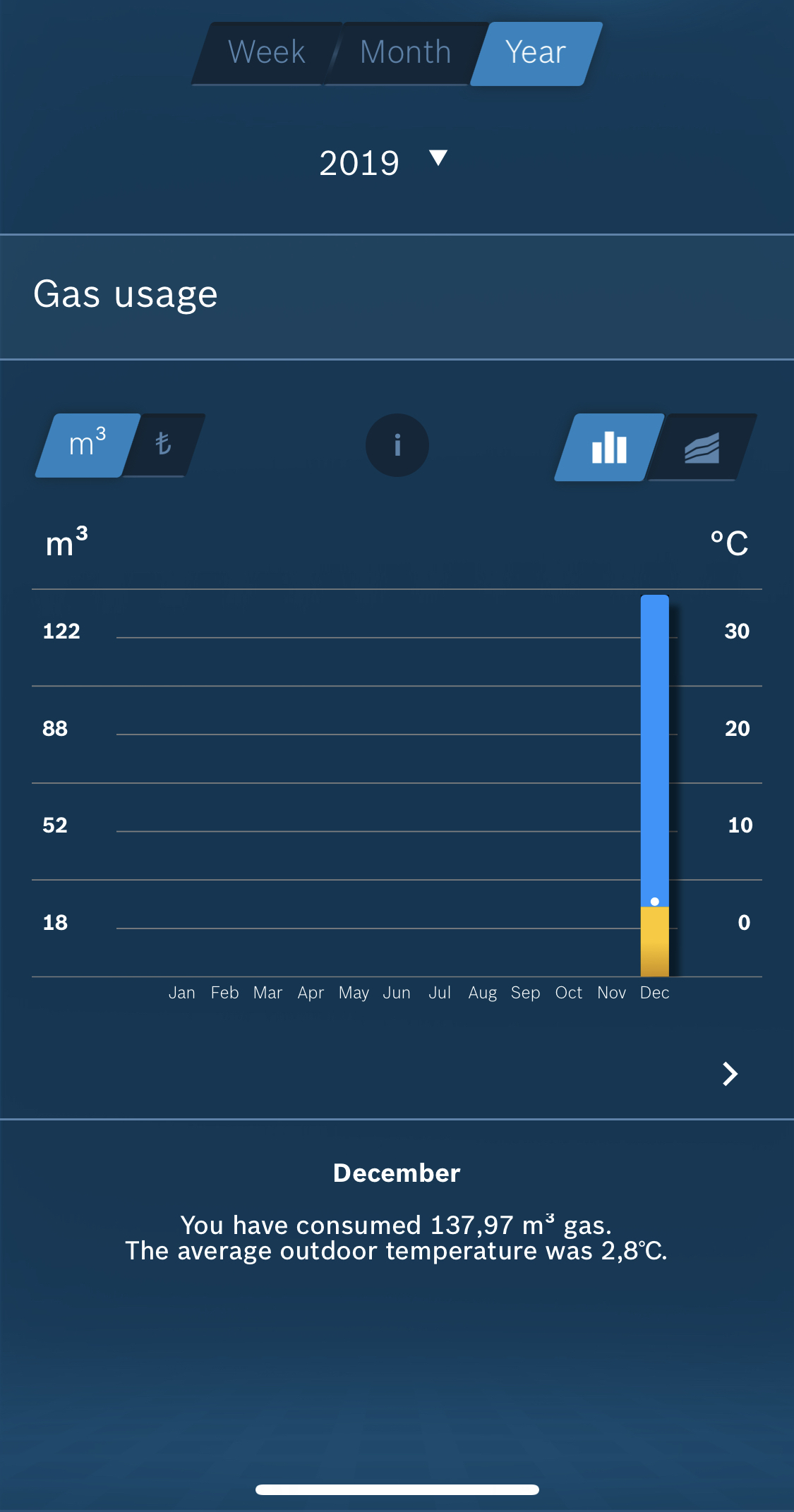Viewport: 794px width, 1512px height.
Task: Select the Year tab
Action: click(x=536, y=53)
